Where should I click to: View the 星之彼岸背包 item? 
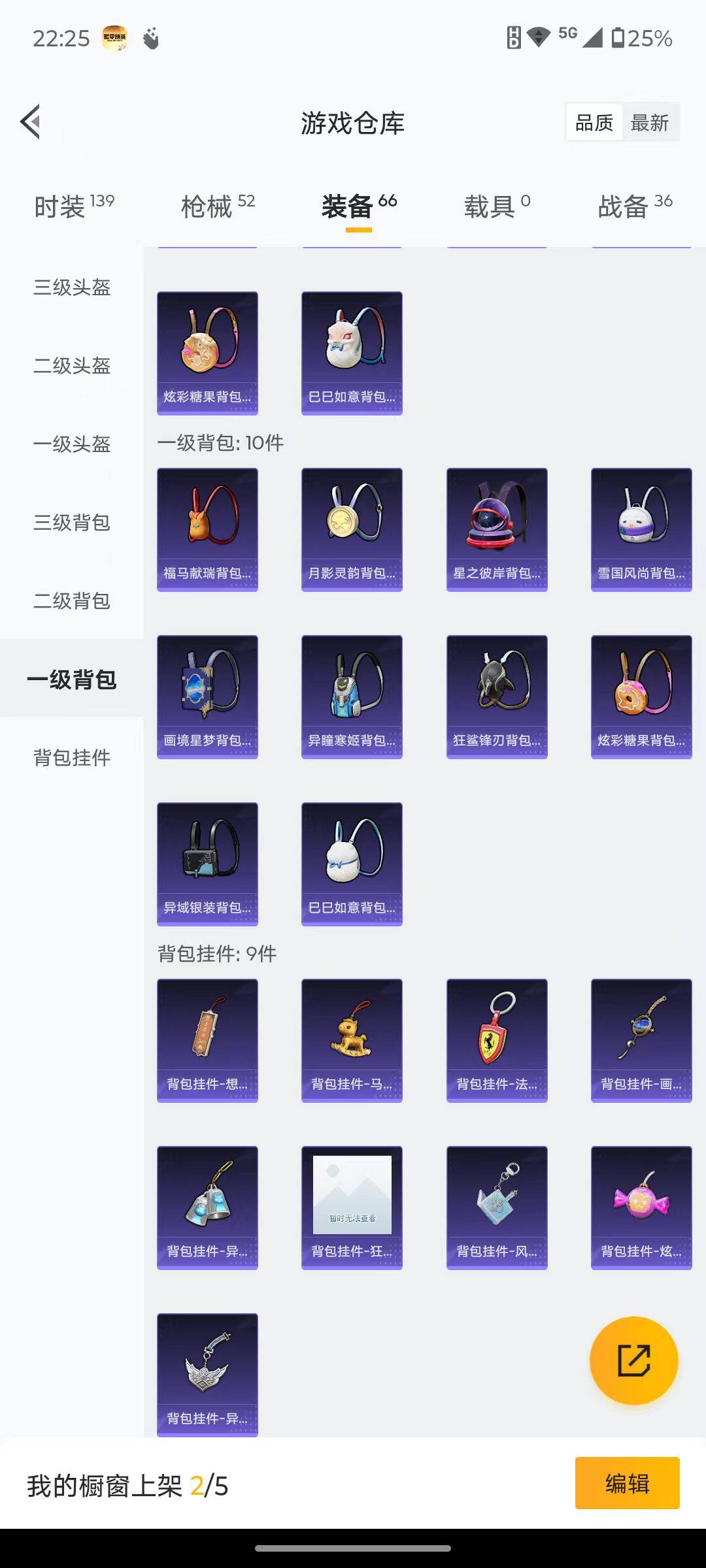497,529
